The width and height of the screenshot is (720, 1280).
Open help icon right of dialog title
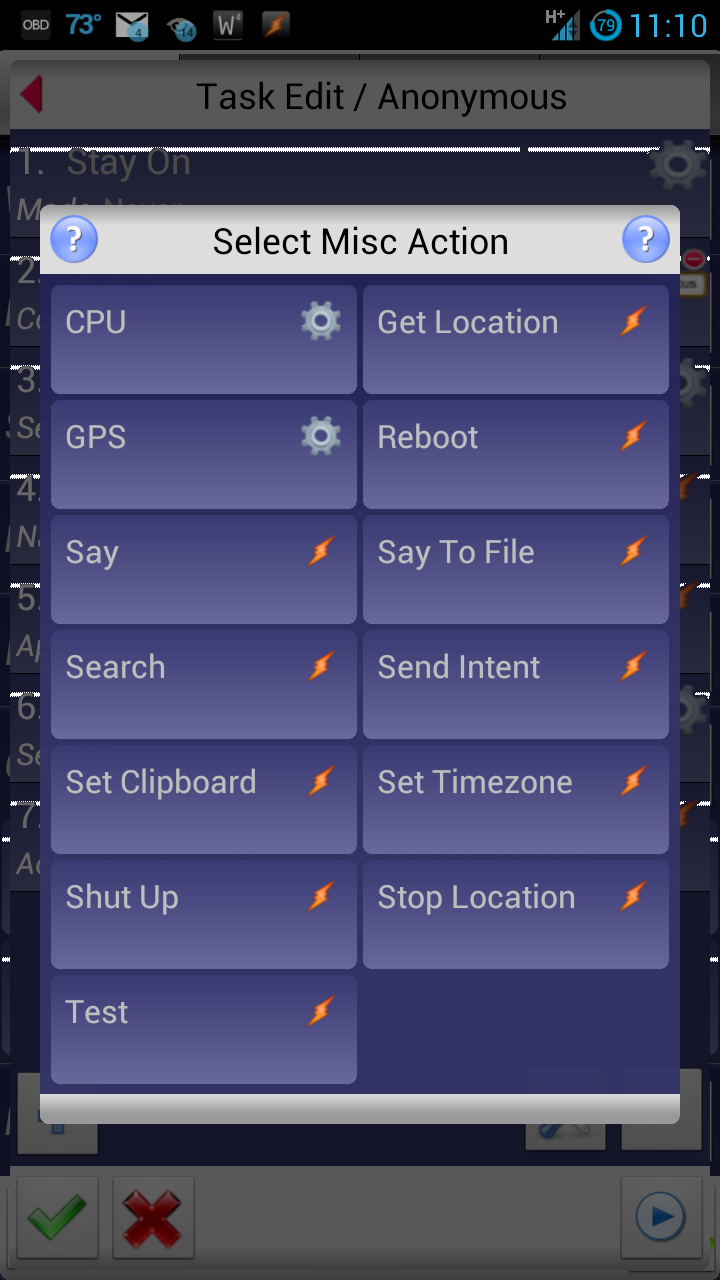[x=646, y=240]
